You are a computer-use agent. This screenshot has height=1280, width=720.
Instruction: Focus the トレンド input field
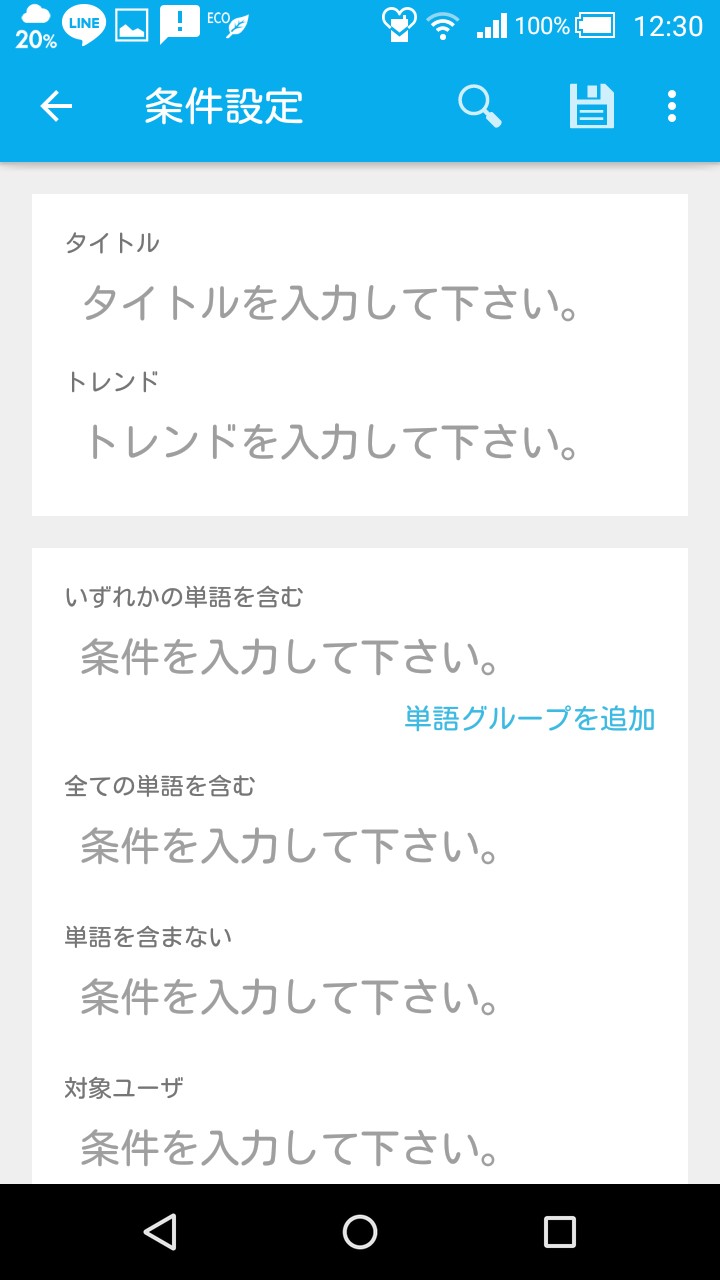click(x=360, y=441)
